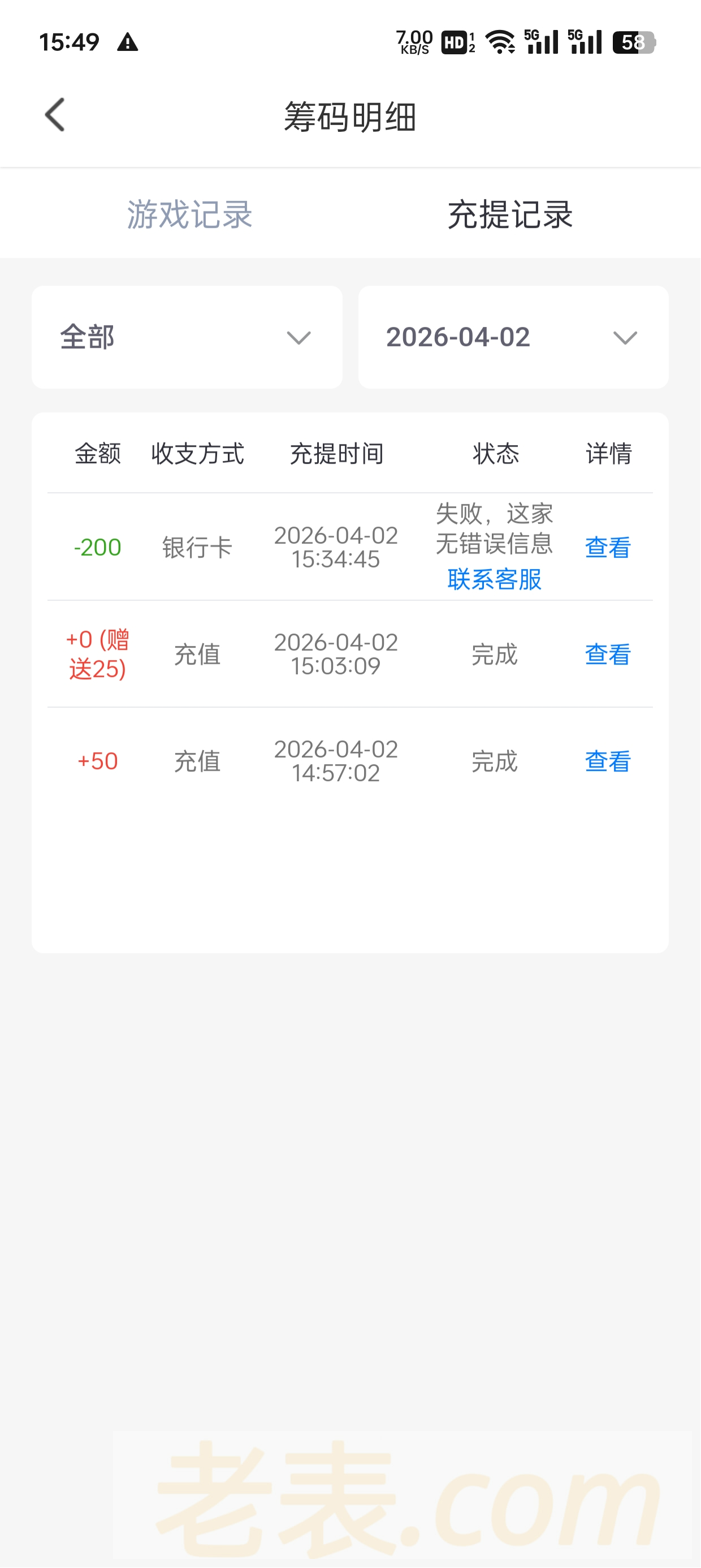Expand the 全部 type filter dropdown
Image resolution: width=701 pixels, height=1568 pixels.
(x=187, y=337)
